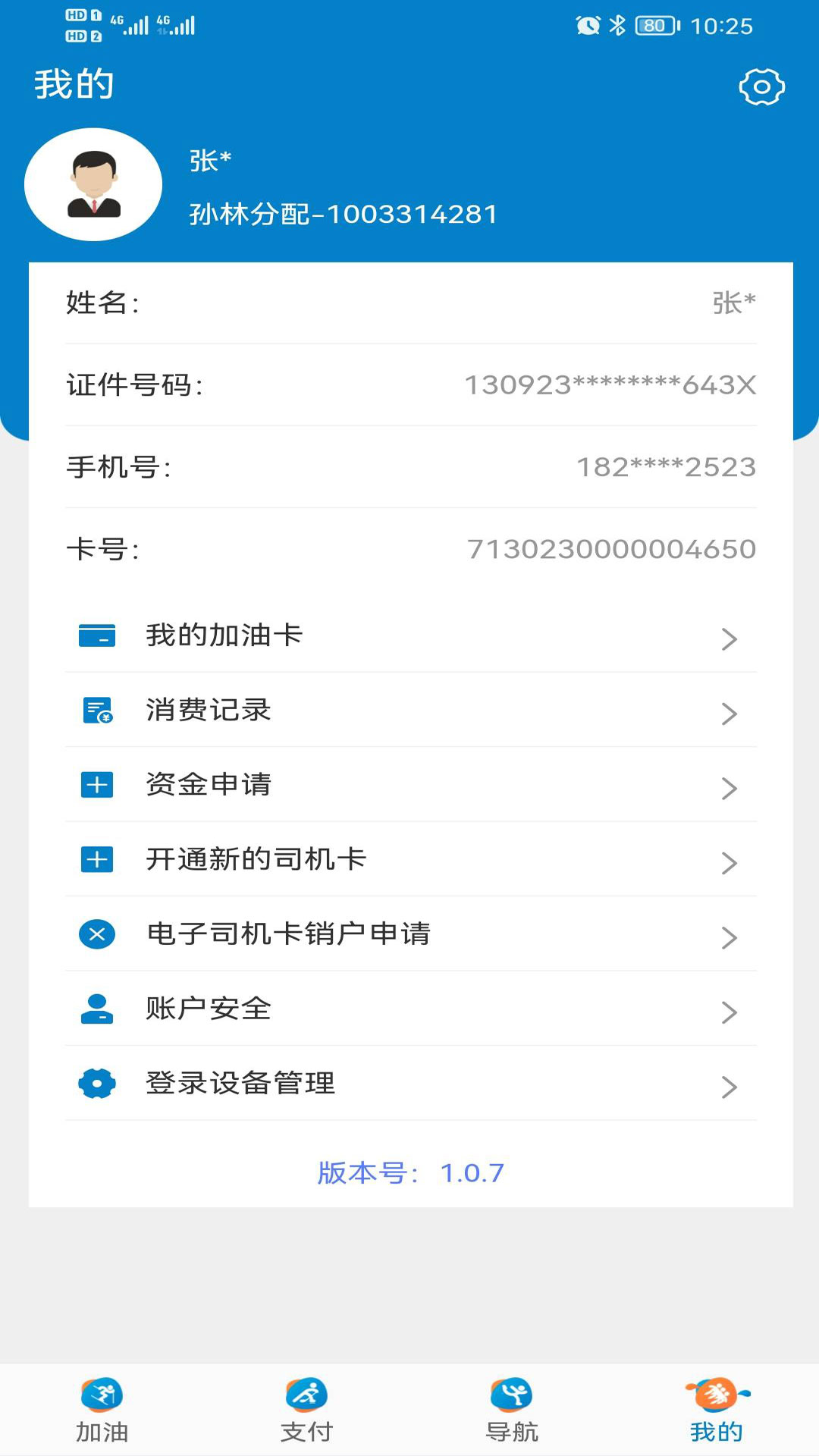This screenshot has width=819, height=1456.
Task: Select the person icon next to 账户安全
Action: tap(96, 1009)
